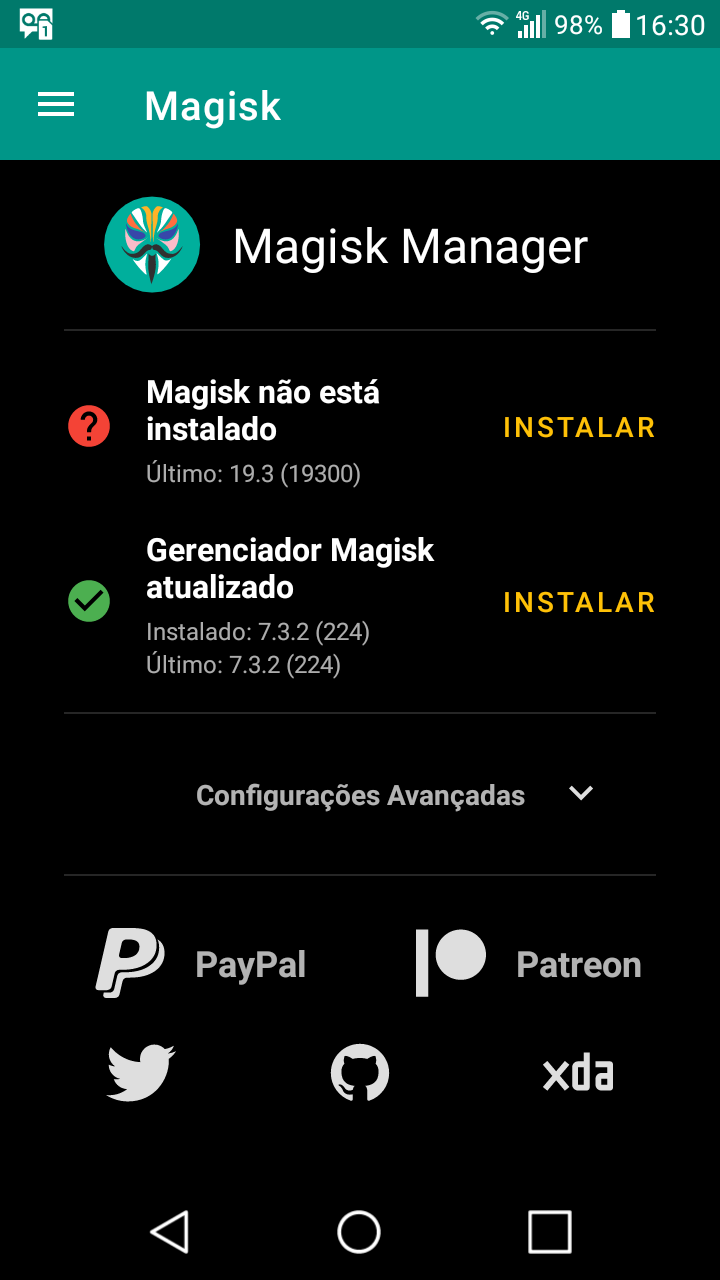Open the Patreon link
The width and height of the screenshot is (720, 1280).
(x=528, y=964)
